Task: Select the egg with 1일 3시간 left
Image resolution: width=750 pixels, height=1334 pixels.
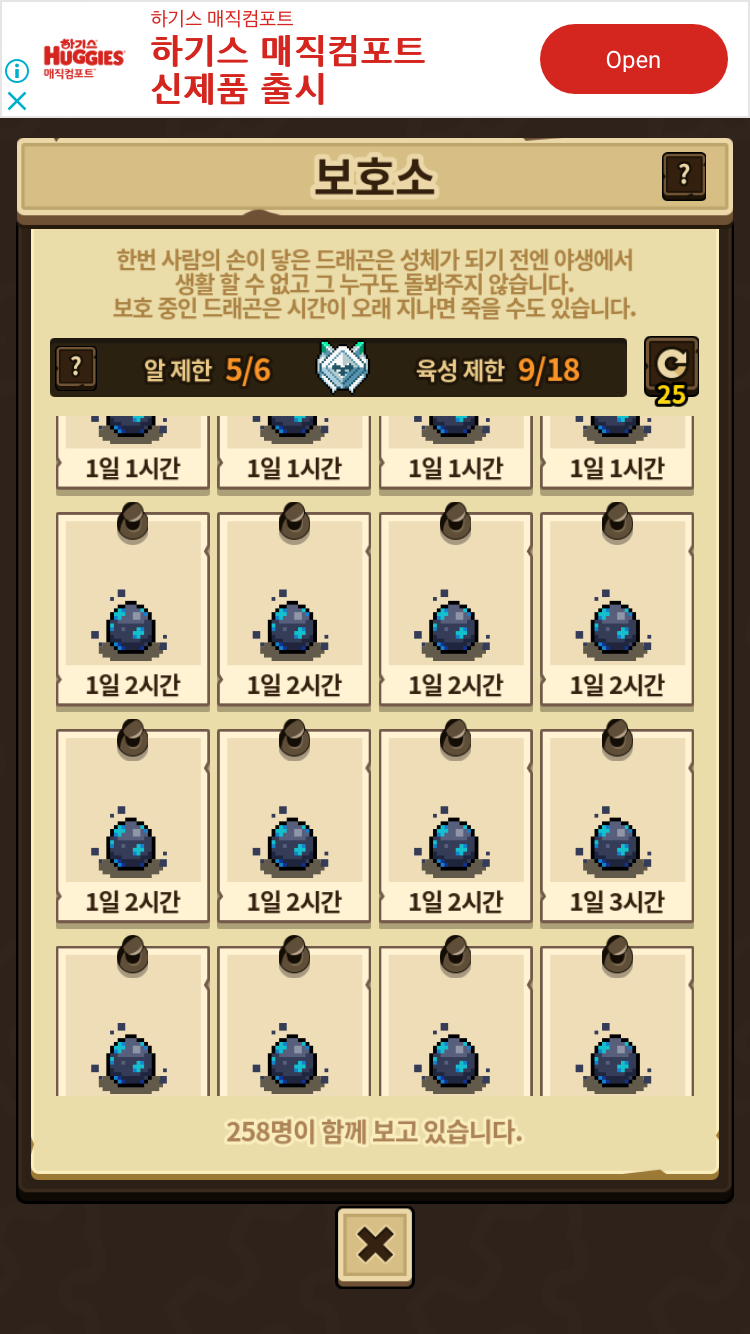Action: [x=617, y=826]
